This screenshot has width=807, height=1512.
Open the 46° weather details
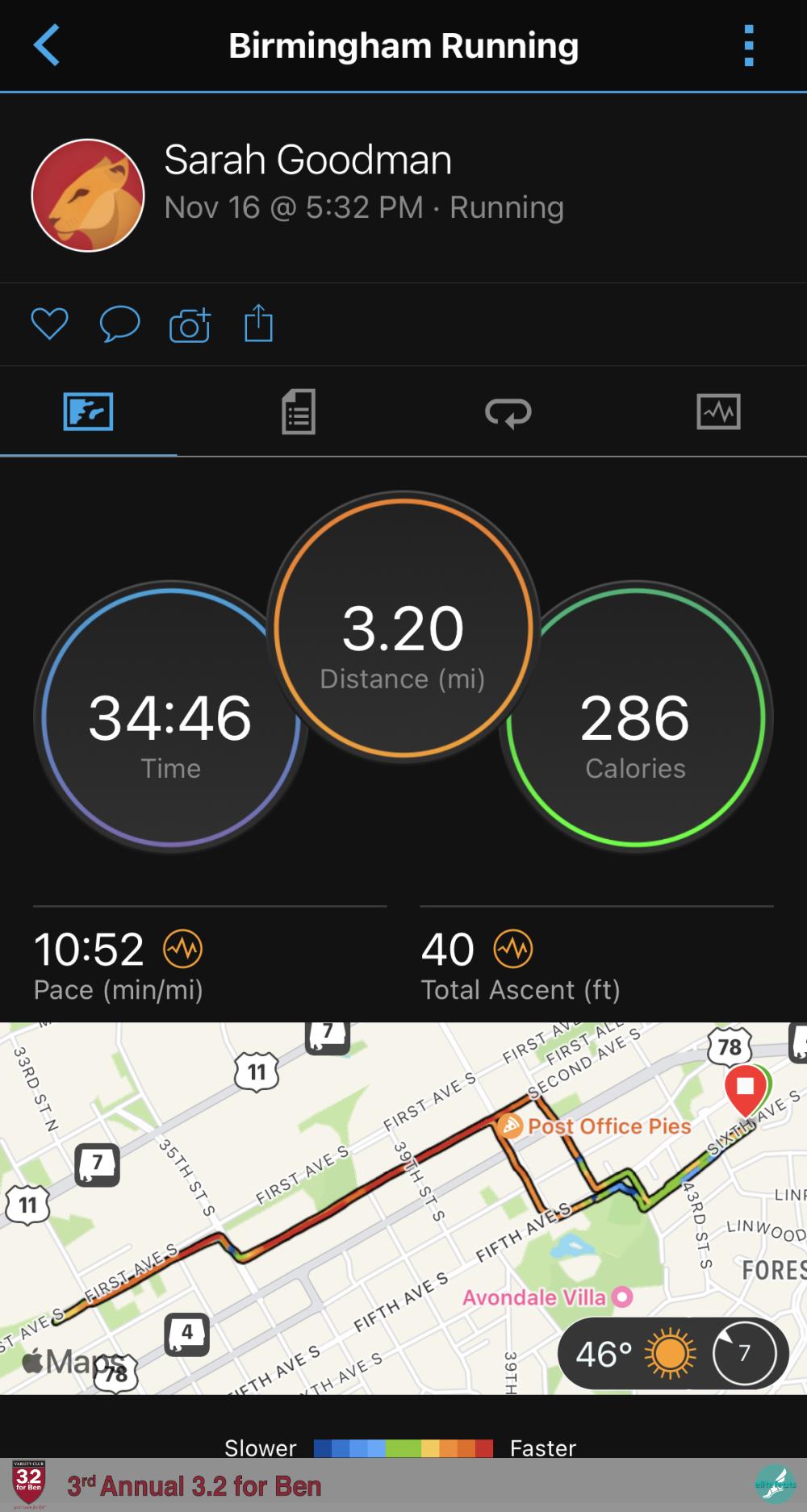[x=672, y=1353]
